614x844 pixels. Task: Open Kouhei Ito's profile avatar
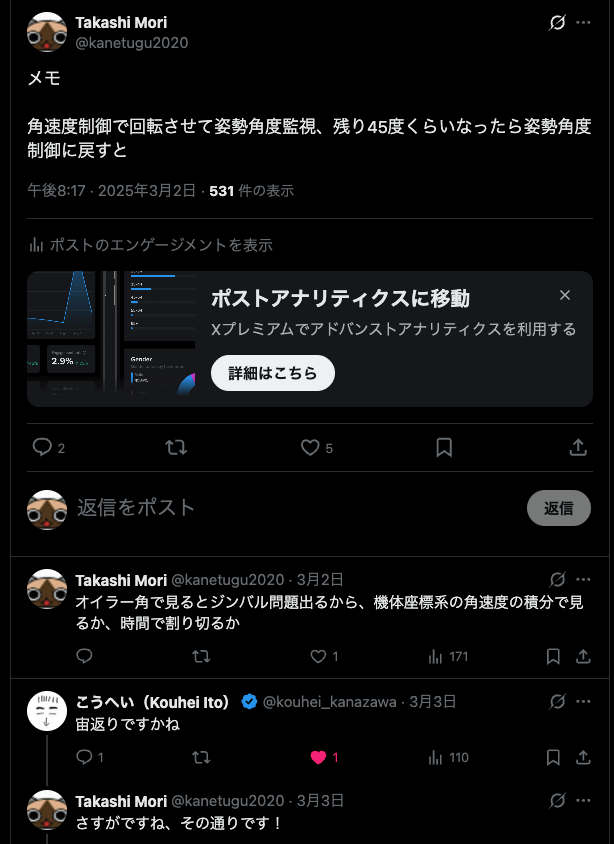click(47, 711)
